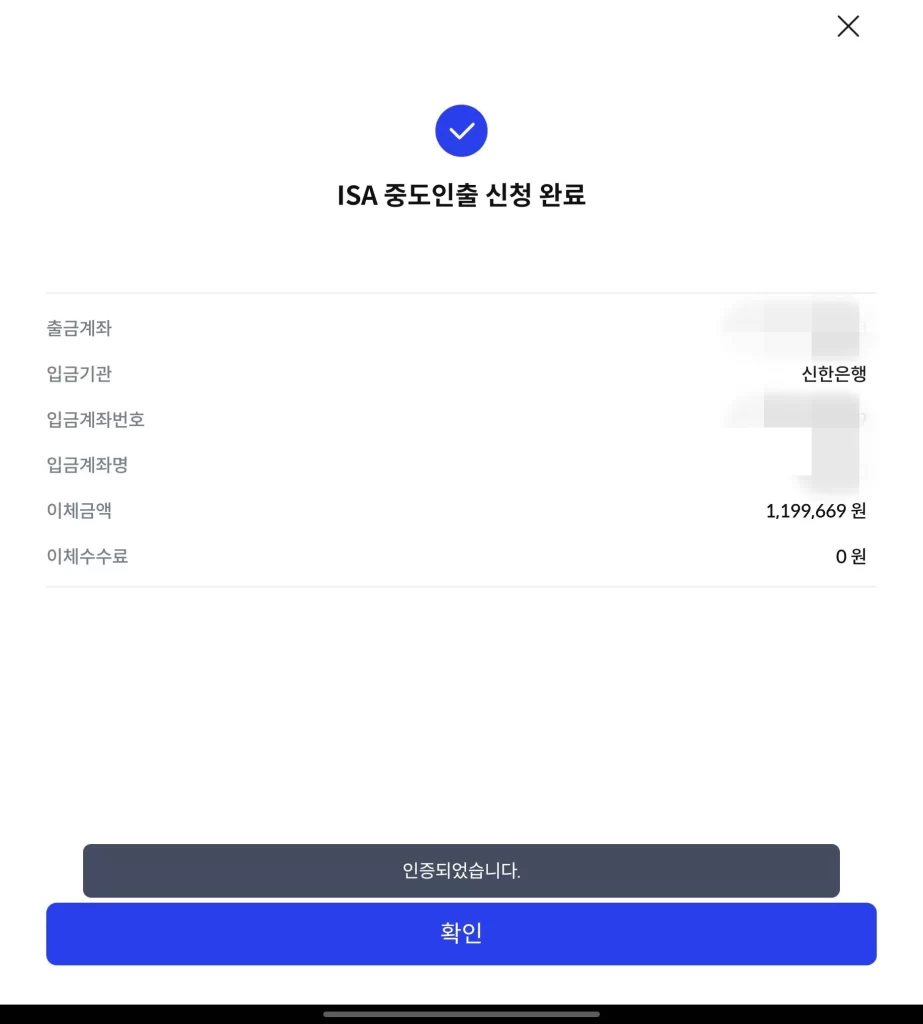Tap the X close icon at top right

pyautogui.click(x=847, y=27)
